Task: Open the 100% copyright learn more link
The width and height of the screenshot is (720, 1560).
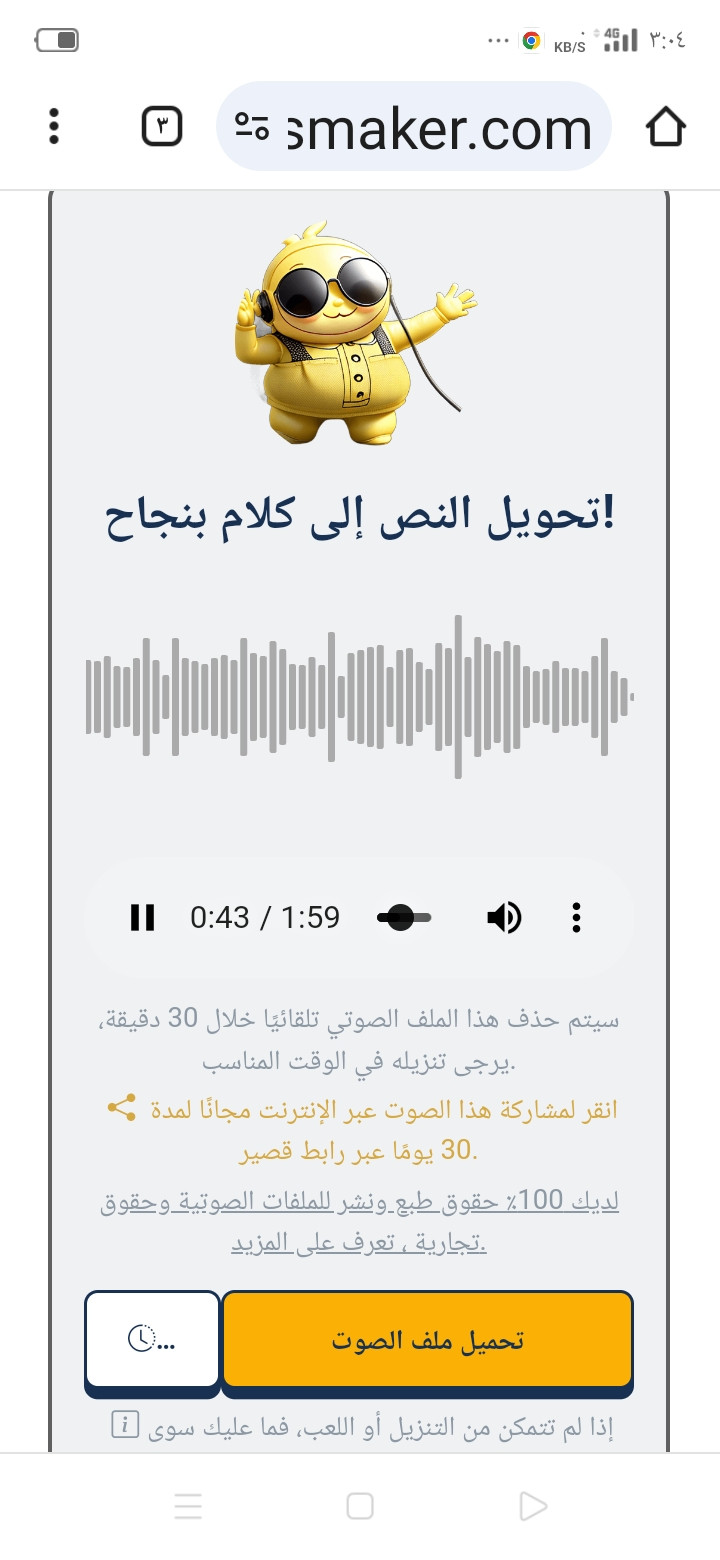Action: [360, 1221]
